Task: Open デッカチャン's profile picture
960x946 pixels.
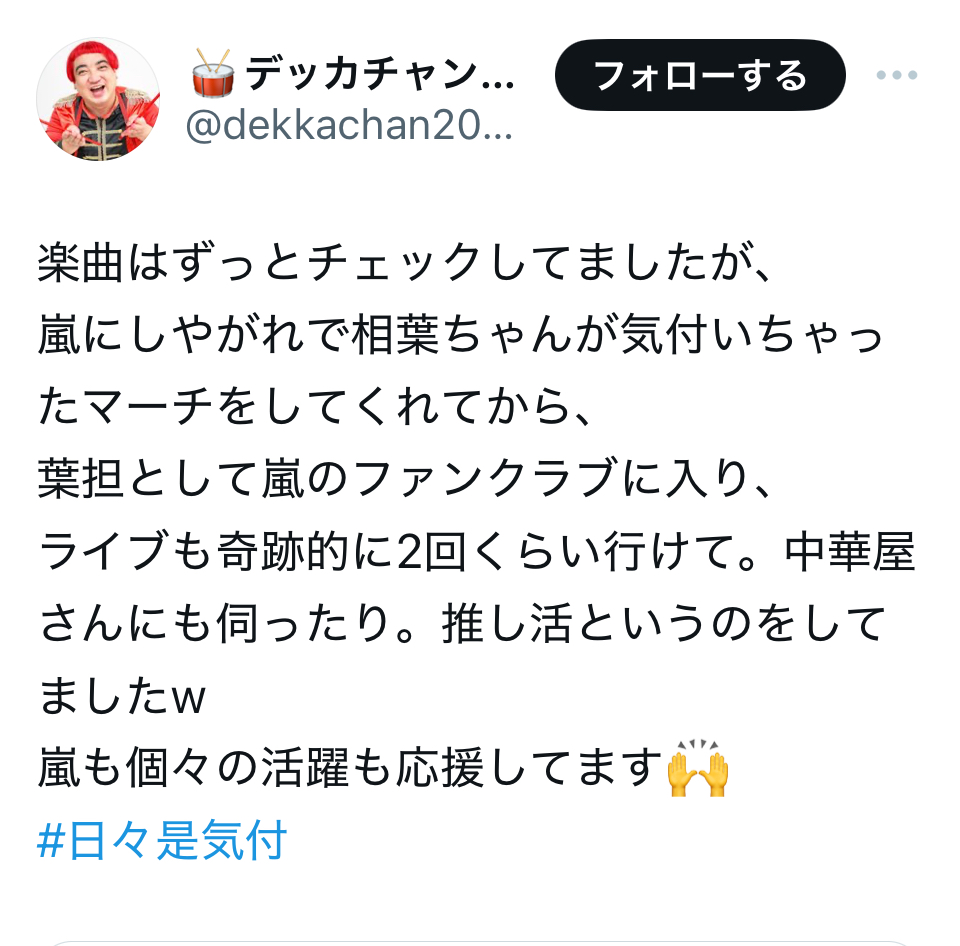Action: click(x=98, y=100)
